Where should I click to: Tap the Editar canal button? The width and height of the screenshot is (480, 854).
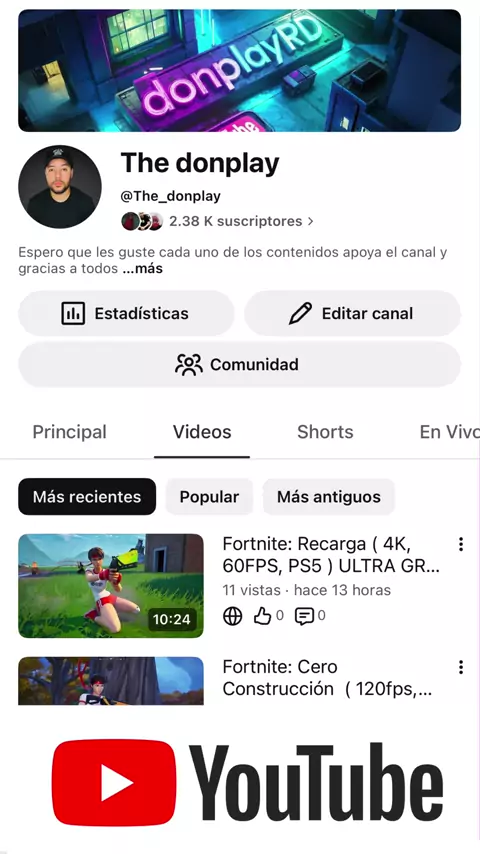353,313
